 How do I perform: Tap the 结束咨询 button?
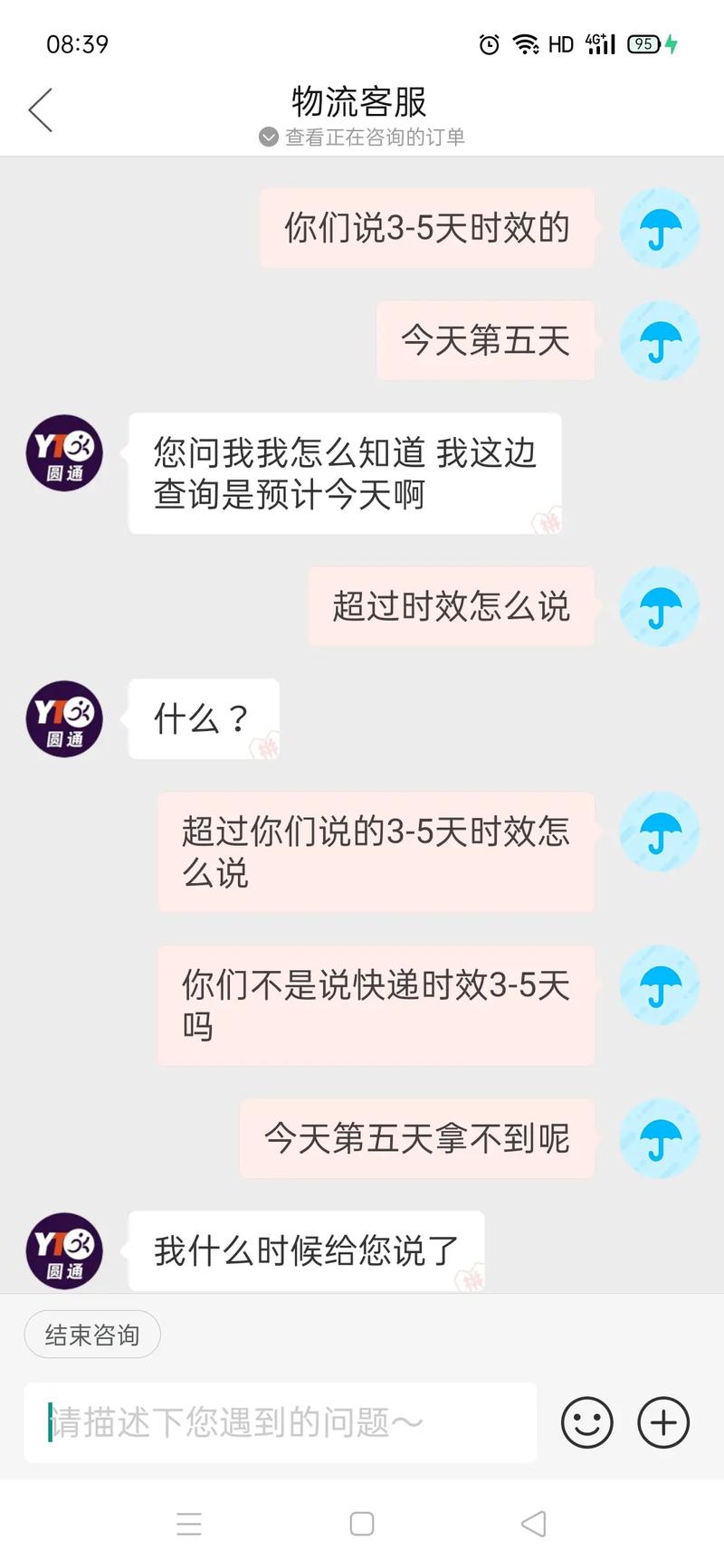(92, 1335)
